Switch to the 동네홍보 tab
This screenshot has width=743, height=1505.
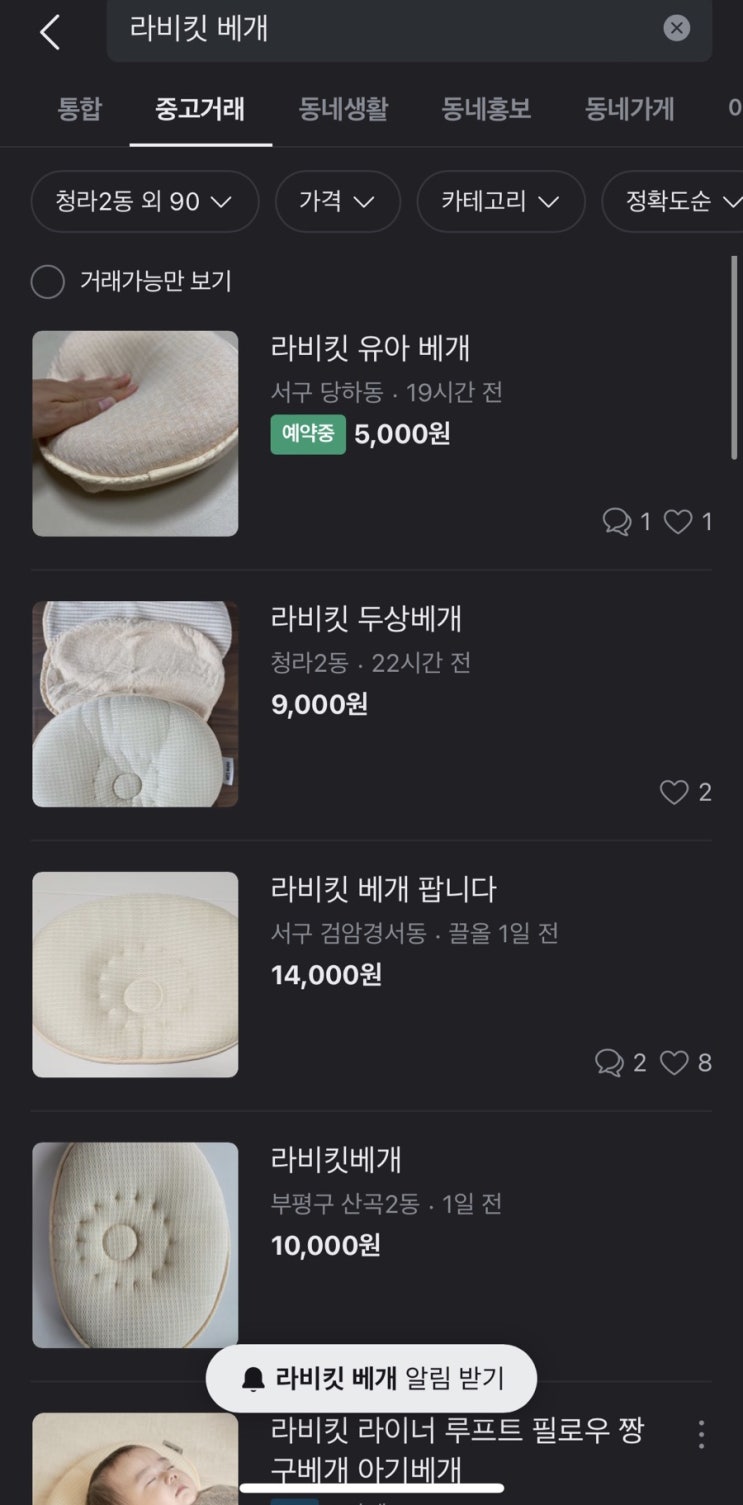tap(486, 109)
